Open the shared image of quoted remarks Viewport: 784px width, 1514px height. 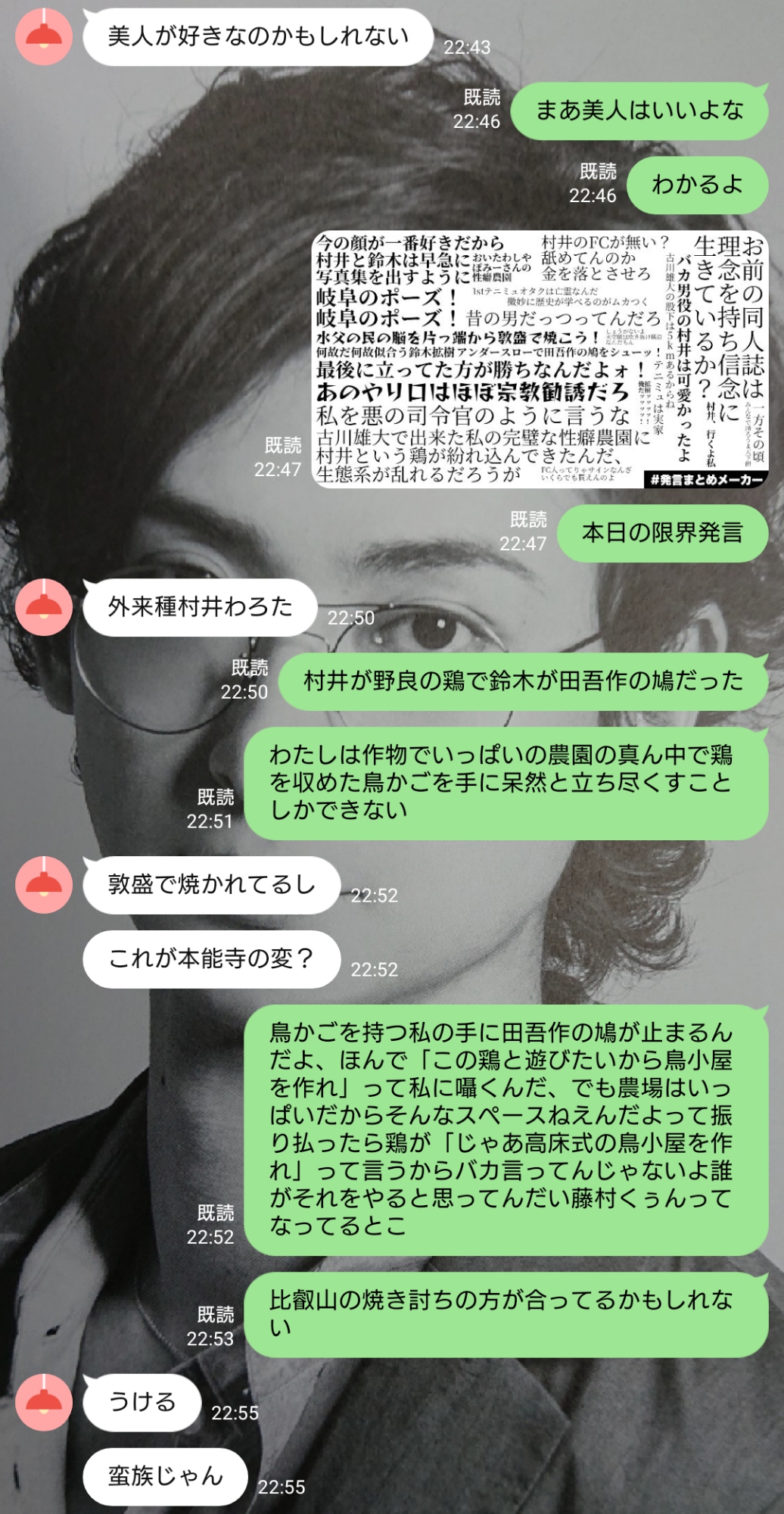(x=540, y=360)
